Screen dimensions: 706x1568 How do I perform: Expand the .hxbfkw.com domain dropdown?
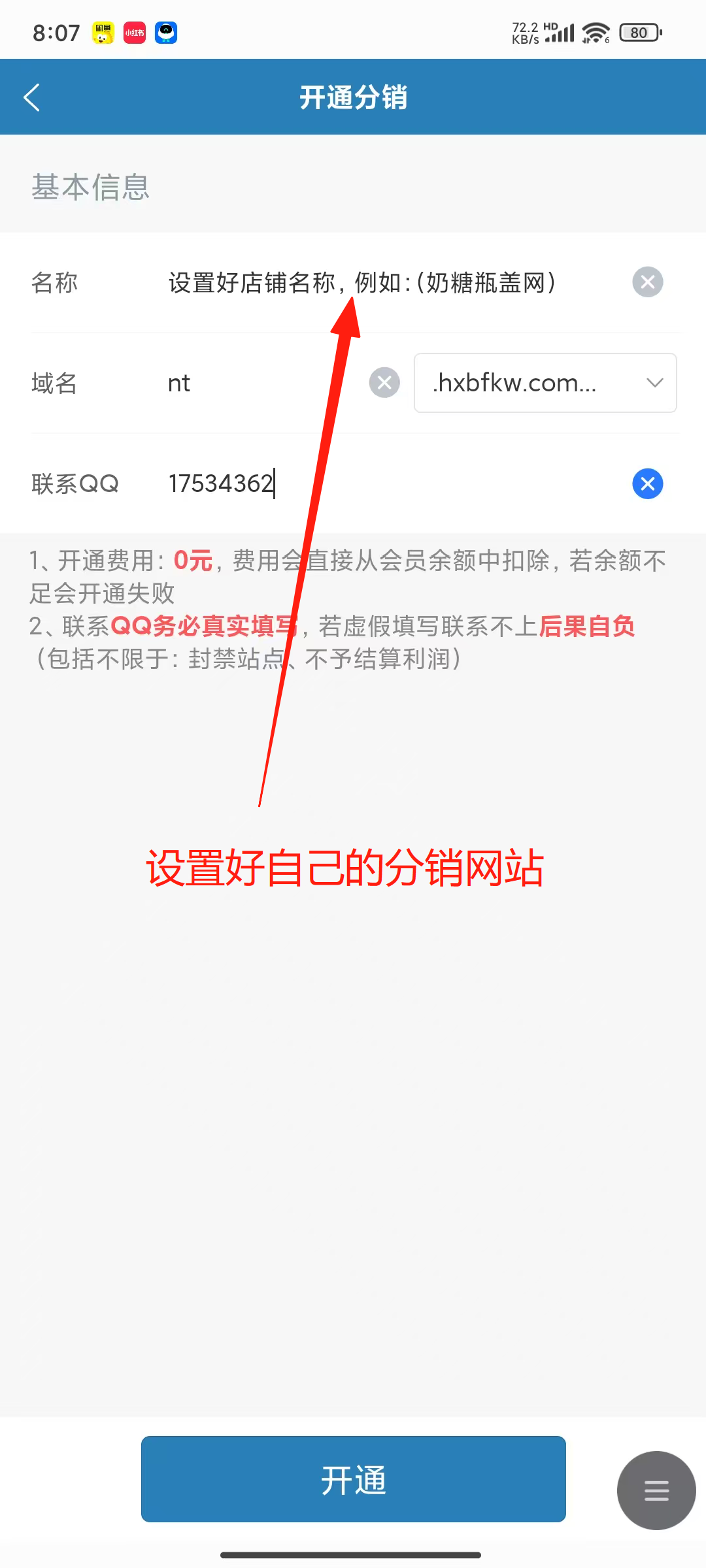545,383
